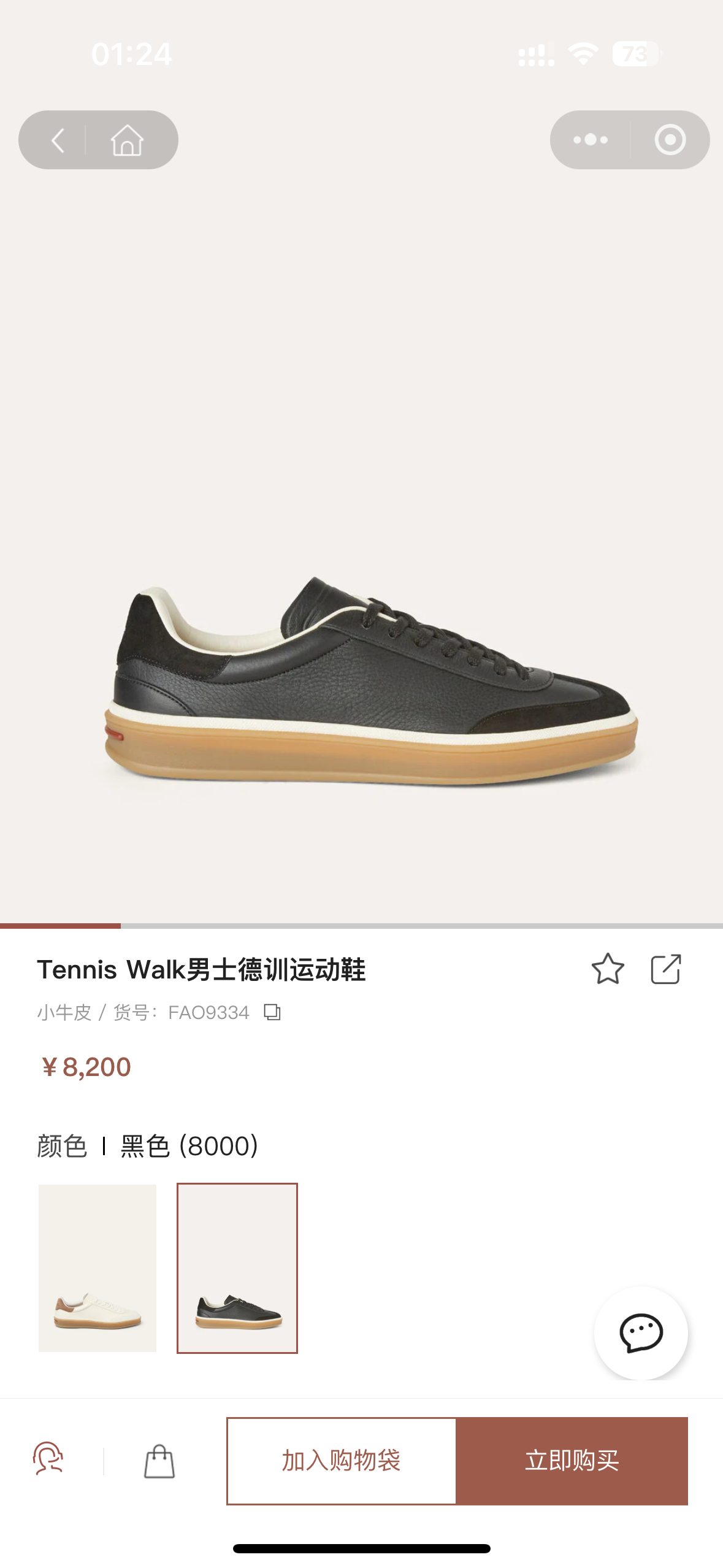Share this product
Screen dimensions: 723x1568
tap(665, 969)
